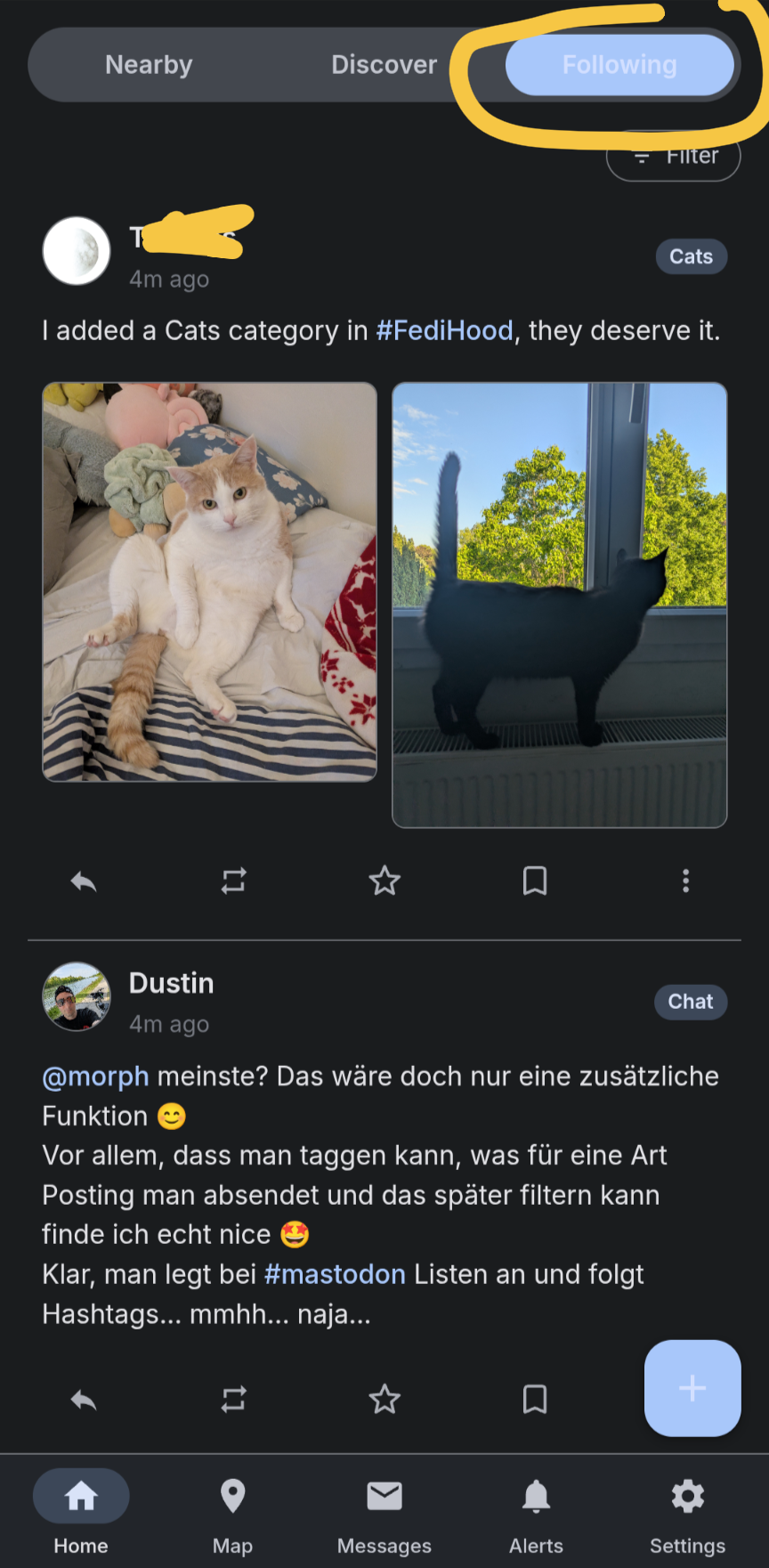
Task: Open the #FediHood hashtag link
Action: click(x=444, y=330)
